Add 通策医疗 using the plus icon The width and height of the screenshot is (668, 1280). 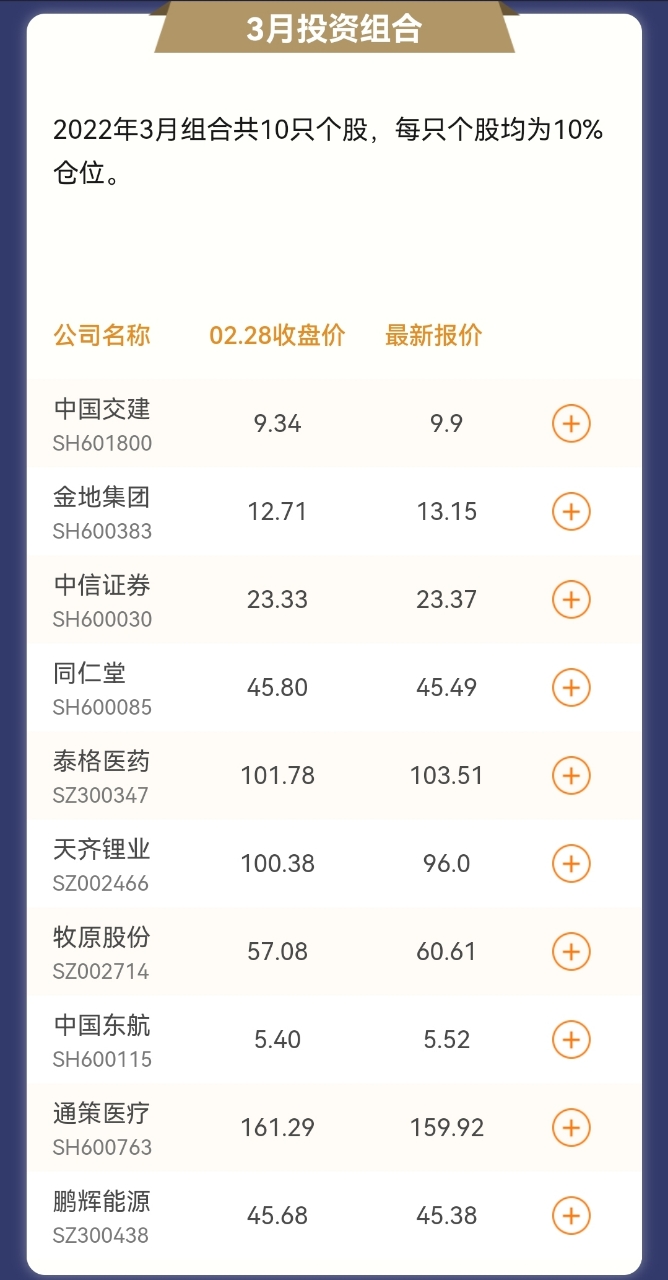pos(571,1128)
